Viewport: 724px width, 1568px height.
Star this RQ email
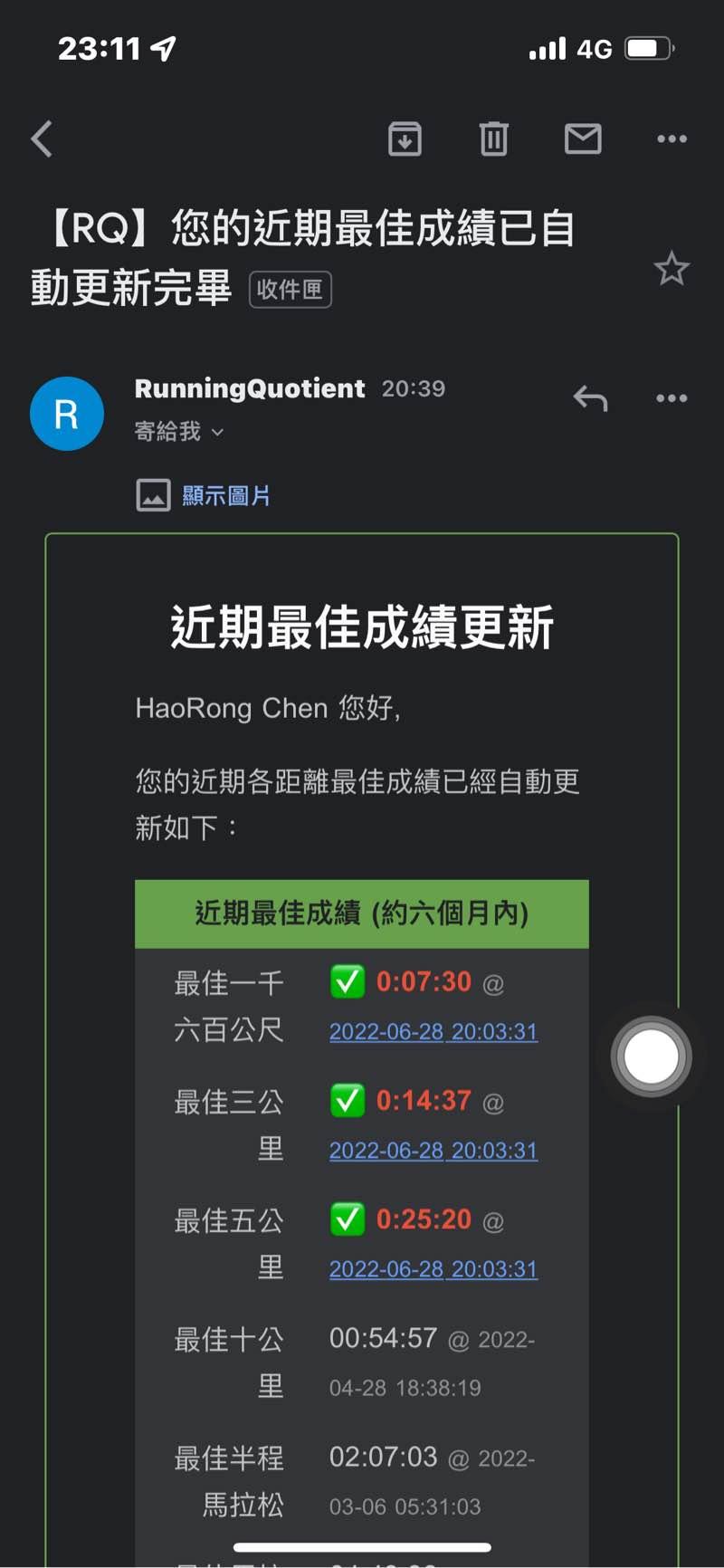tap(672, 269)
